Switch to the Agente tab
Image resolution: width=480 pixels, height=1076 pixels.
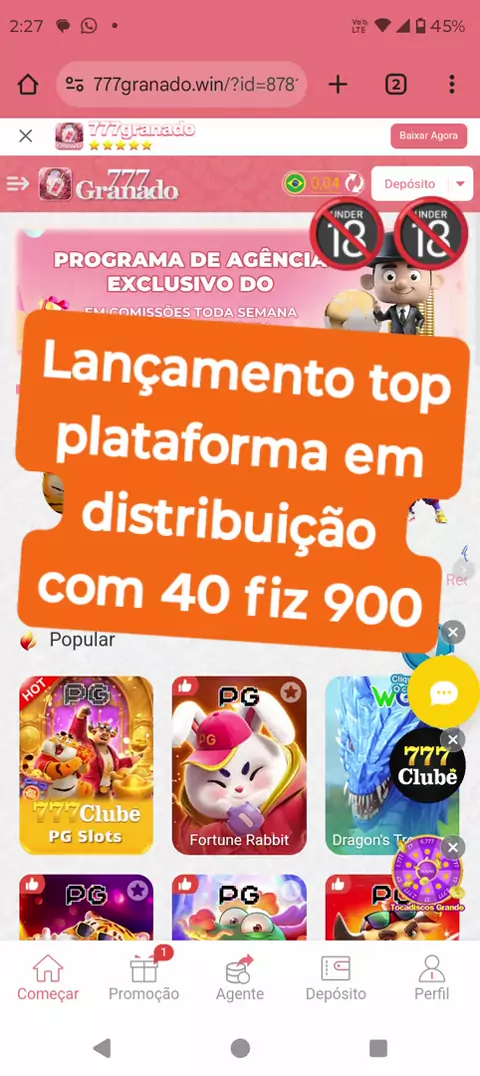[x=240, y=975]
